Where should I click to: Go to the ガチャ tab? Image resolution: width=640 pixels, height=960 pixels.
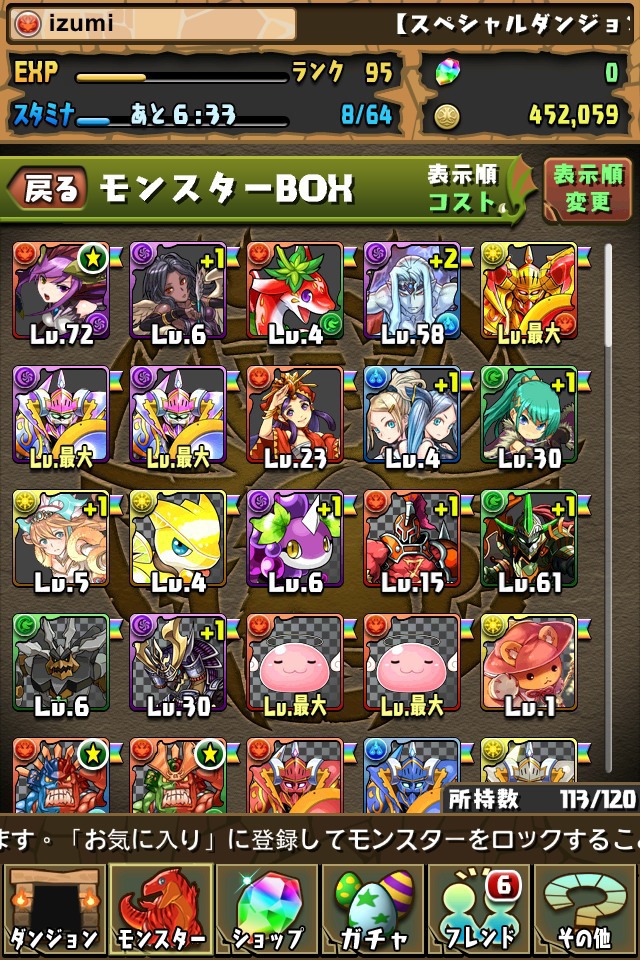pyautogui.click(x=373, y=909)
